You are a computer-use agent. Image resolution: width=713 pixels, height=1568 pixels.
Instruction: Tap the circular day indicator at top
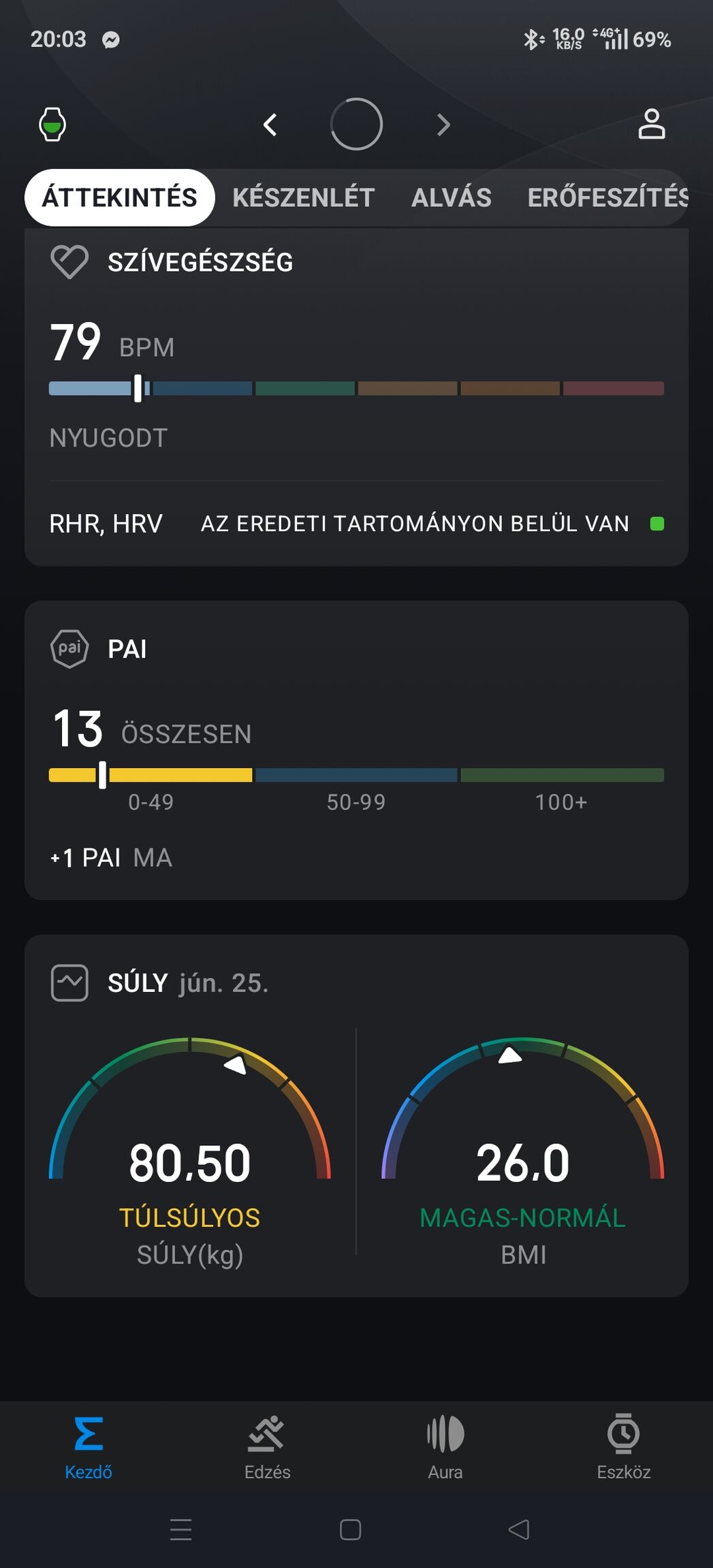(x=356, y=124)
